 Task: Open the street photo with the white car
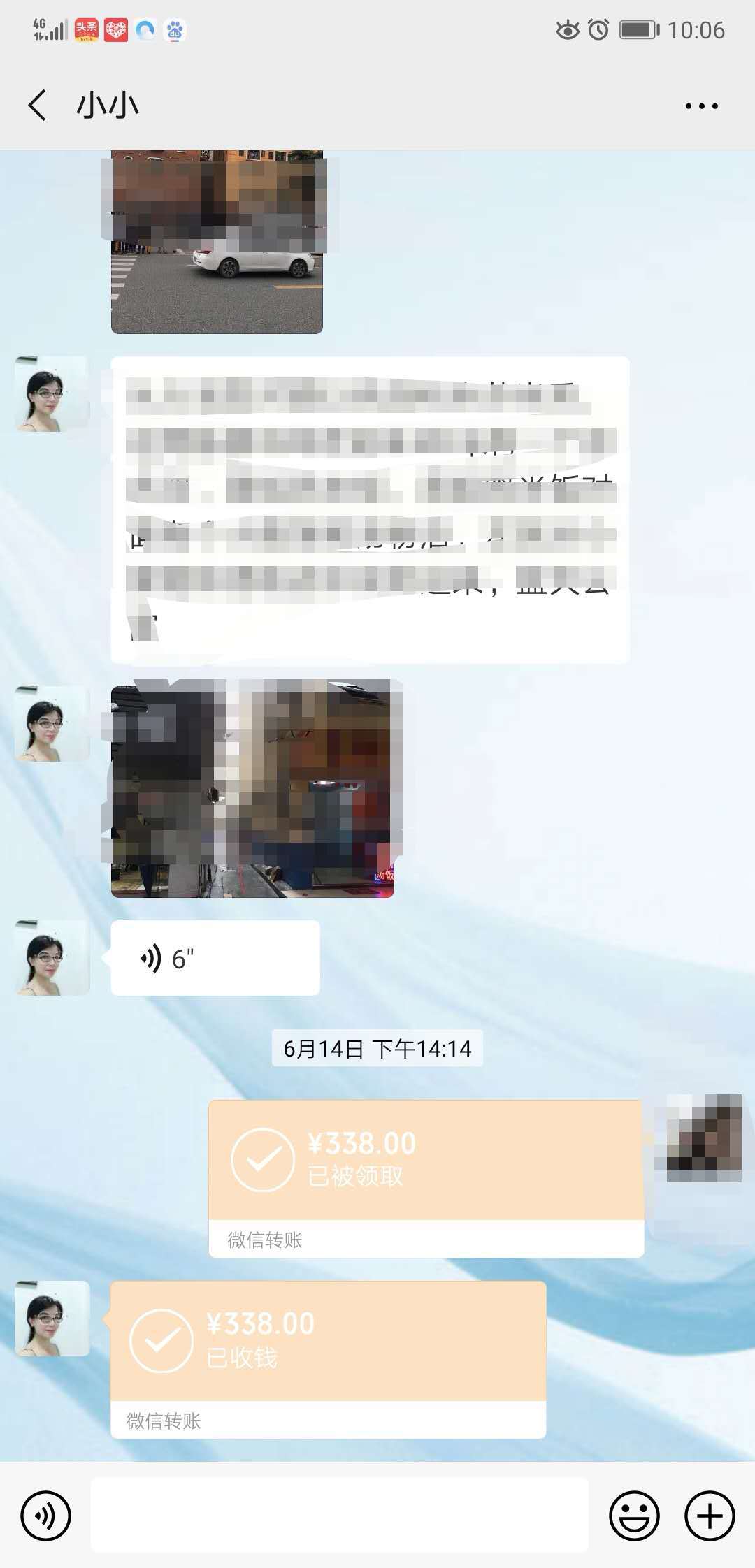217,242
